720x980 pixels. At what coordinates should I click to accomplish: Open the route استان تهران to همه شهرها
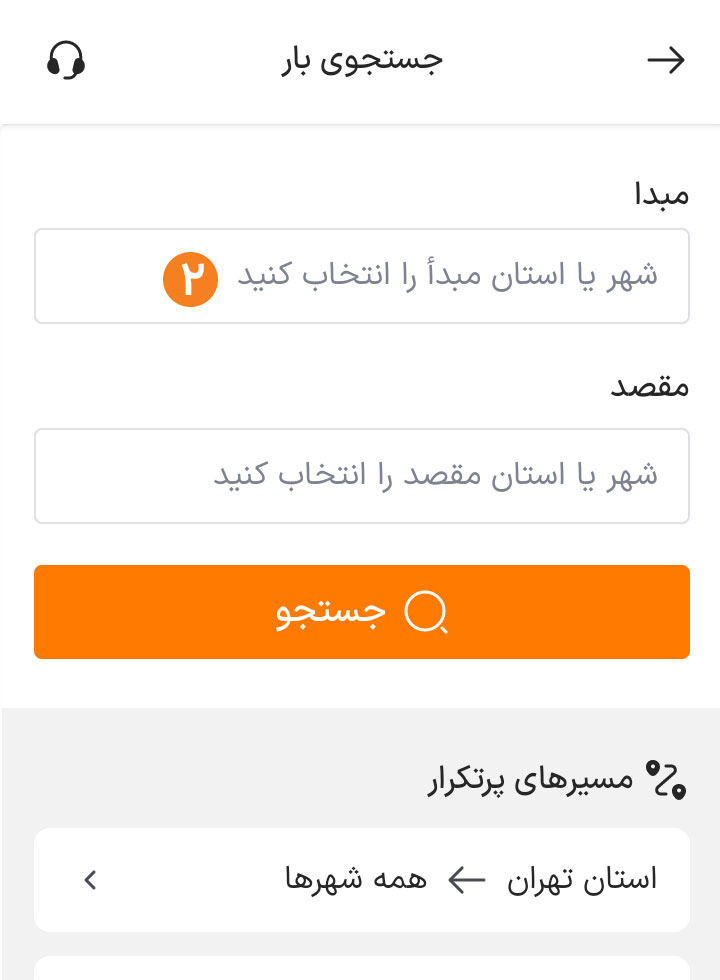pyautogui.click(x=362, y=880)
